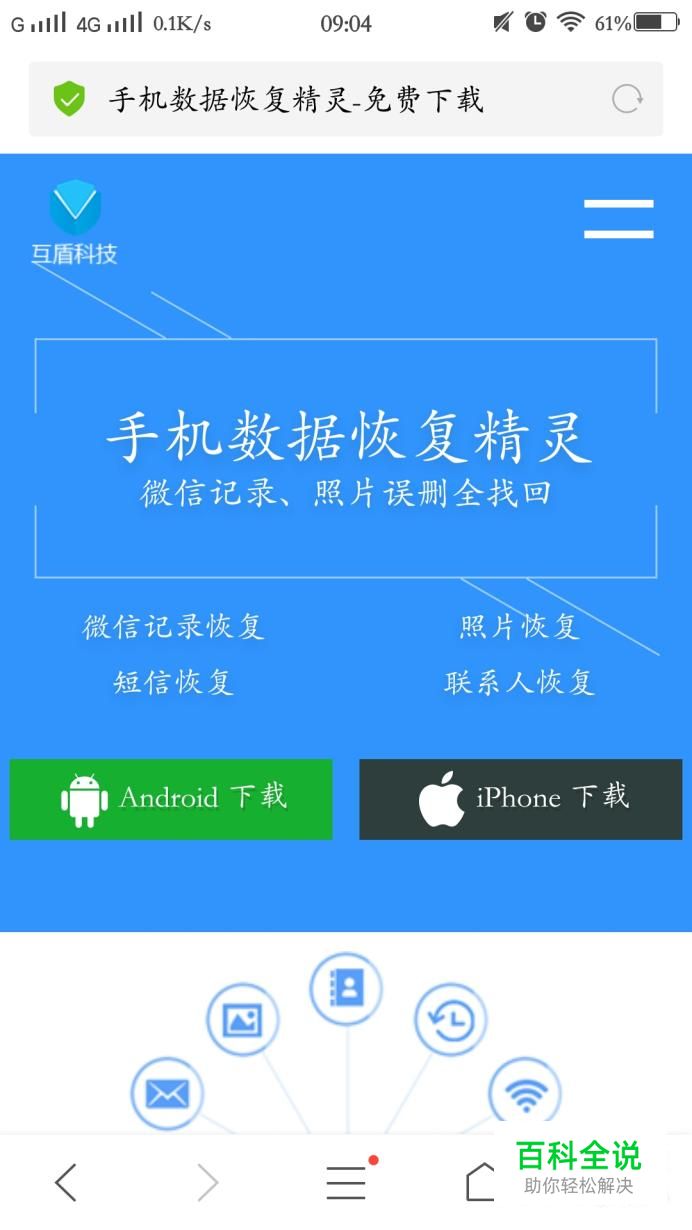Open the hamburger menu on the page
This screenshot has height=1230, width=692.
pos(618,219)
